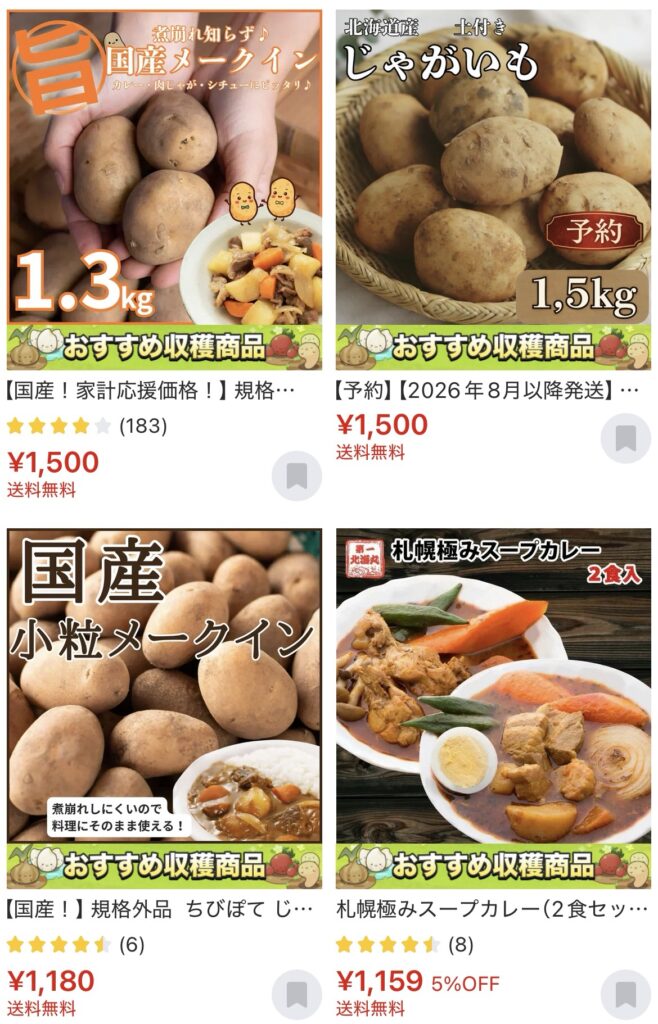Bookmark the ちびぽて ¥1,180 item
This screenshot has height=1024, width=658.
click(297, 994)
